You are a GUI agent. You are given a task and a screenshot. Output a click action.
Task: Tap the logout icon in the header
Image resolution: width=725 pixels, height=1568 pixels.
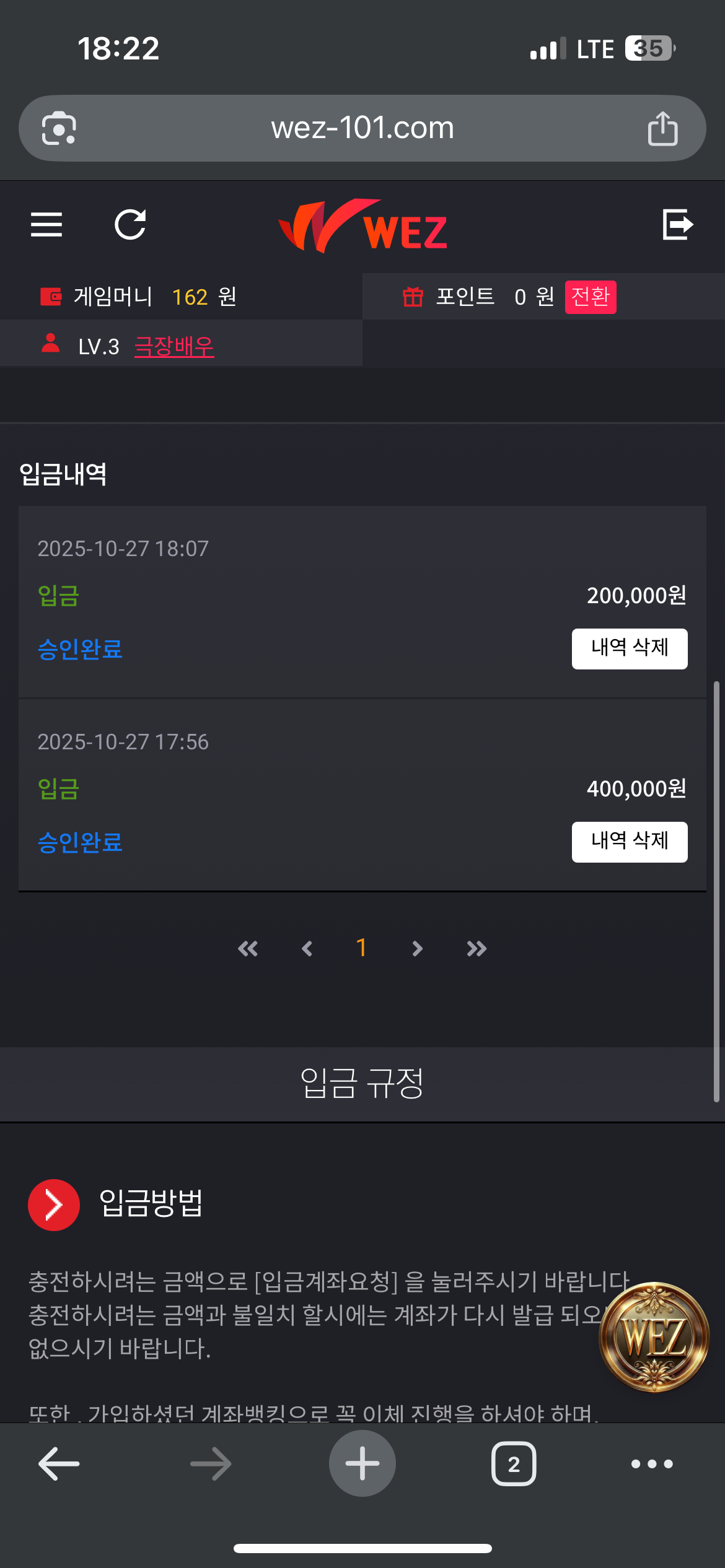tap(677, 224)
